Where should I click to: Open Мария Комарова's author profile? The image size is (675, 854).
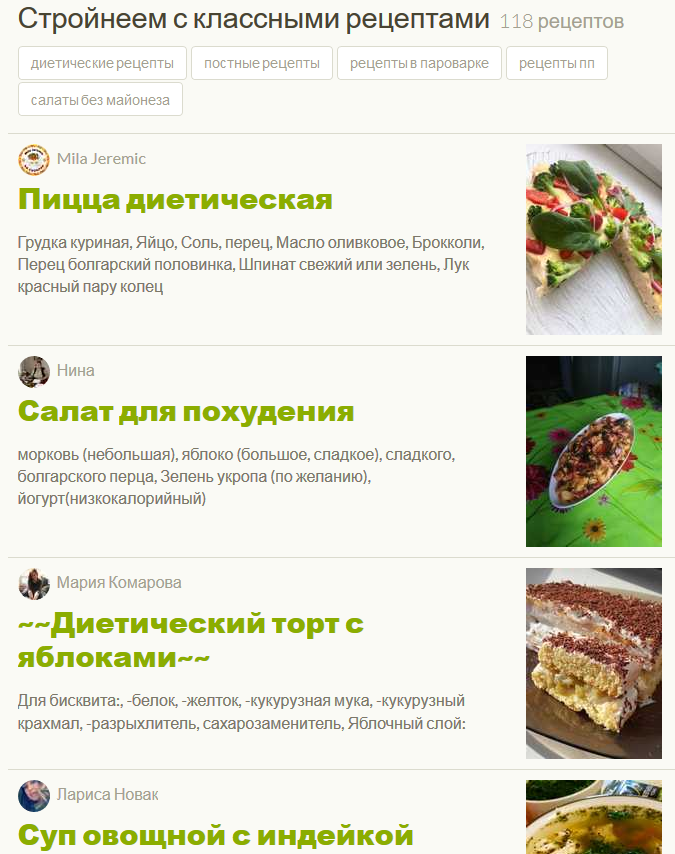118,582
